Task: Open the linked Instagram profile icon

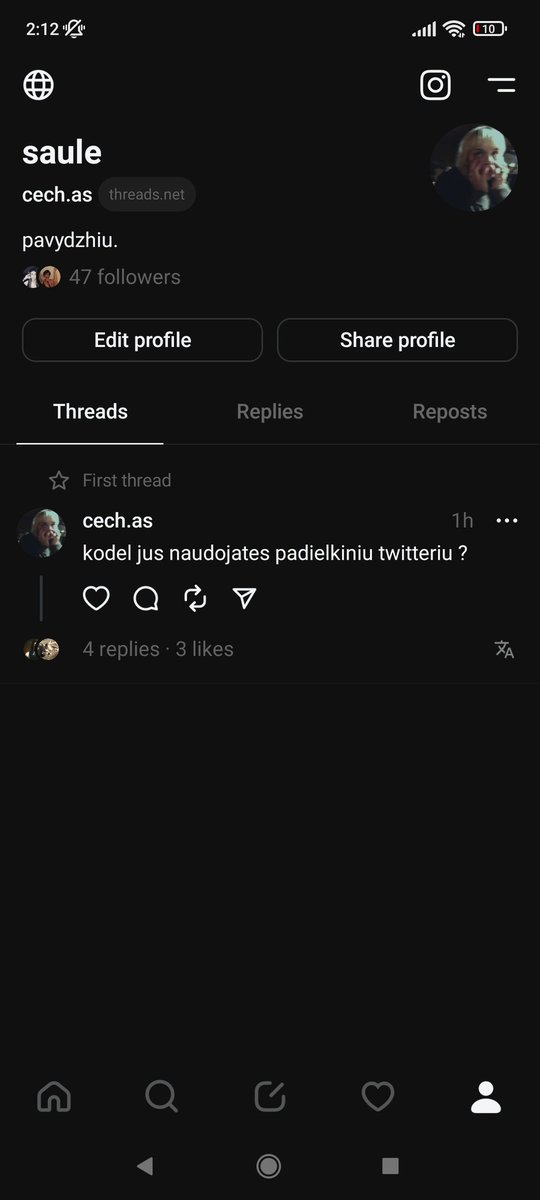Action: [x=435, y=85]
